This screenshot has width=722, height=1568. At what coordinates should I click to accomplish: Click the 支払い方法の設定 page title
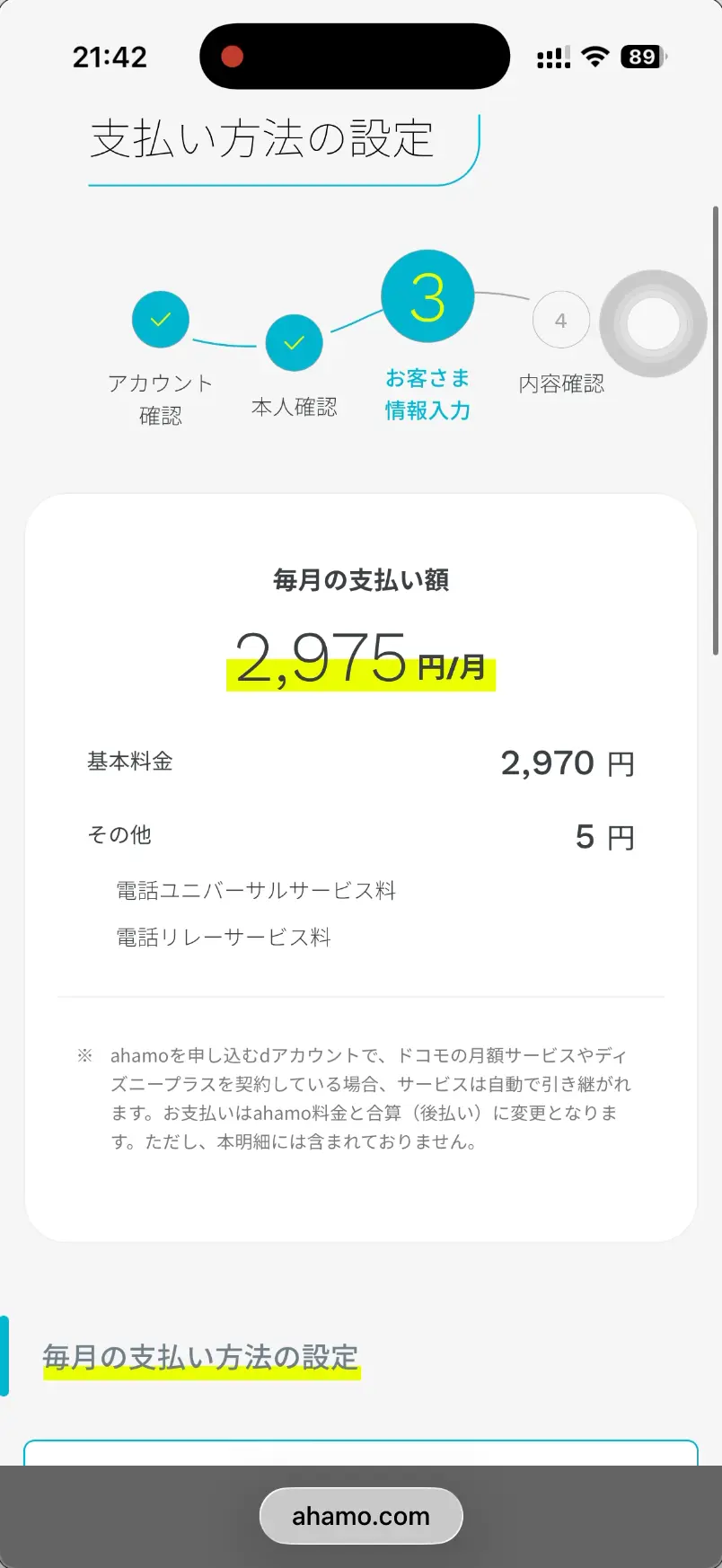coord(261,139)
